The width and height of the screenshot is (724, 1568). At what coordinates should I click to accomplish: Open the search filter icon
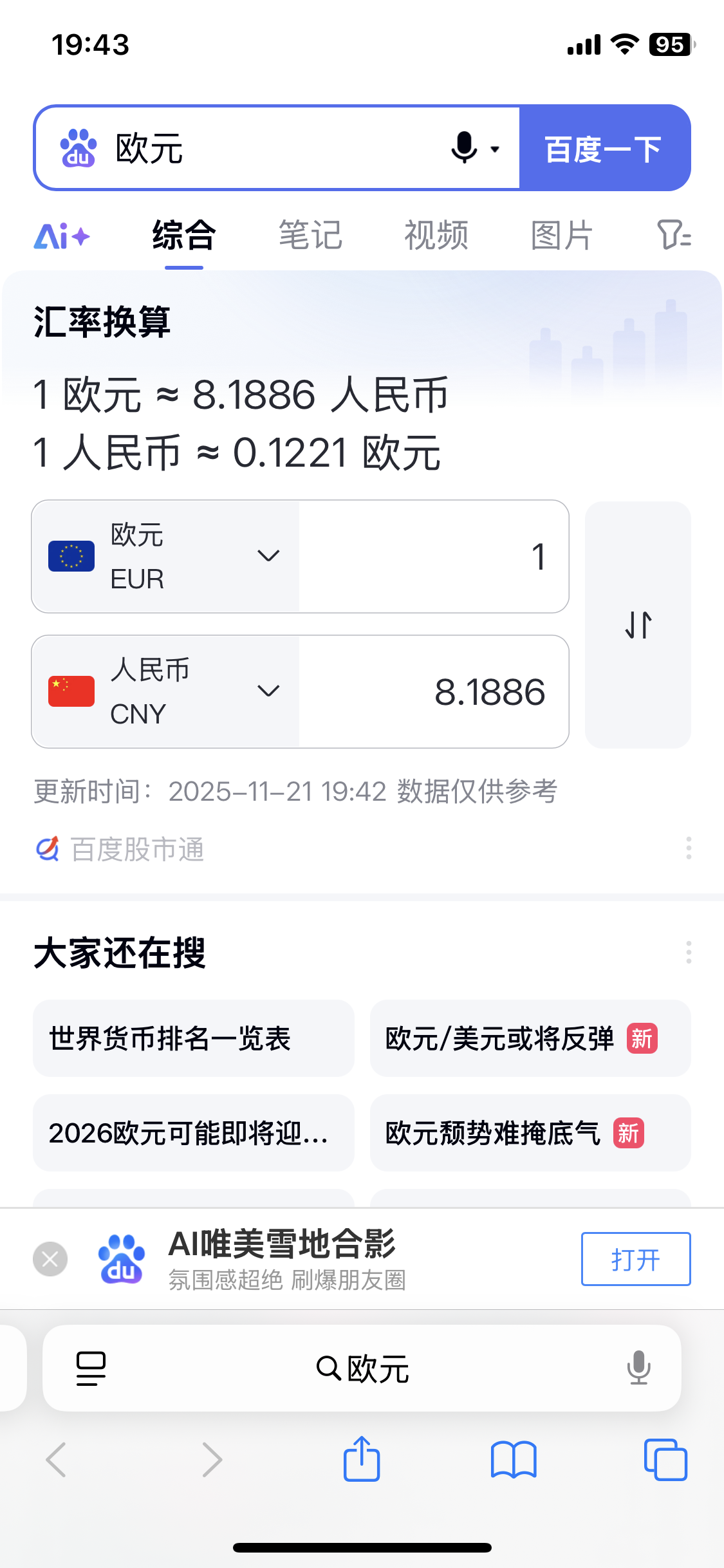pyautogui.click(x=673, y=235)
